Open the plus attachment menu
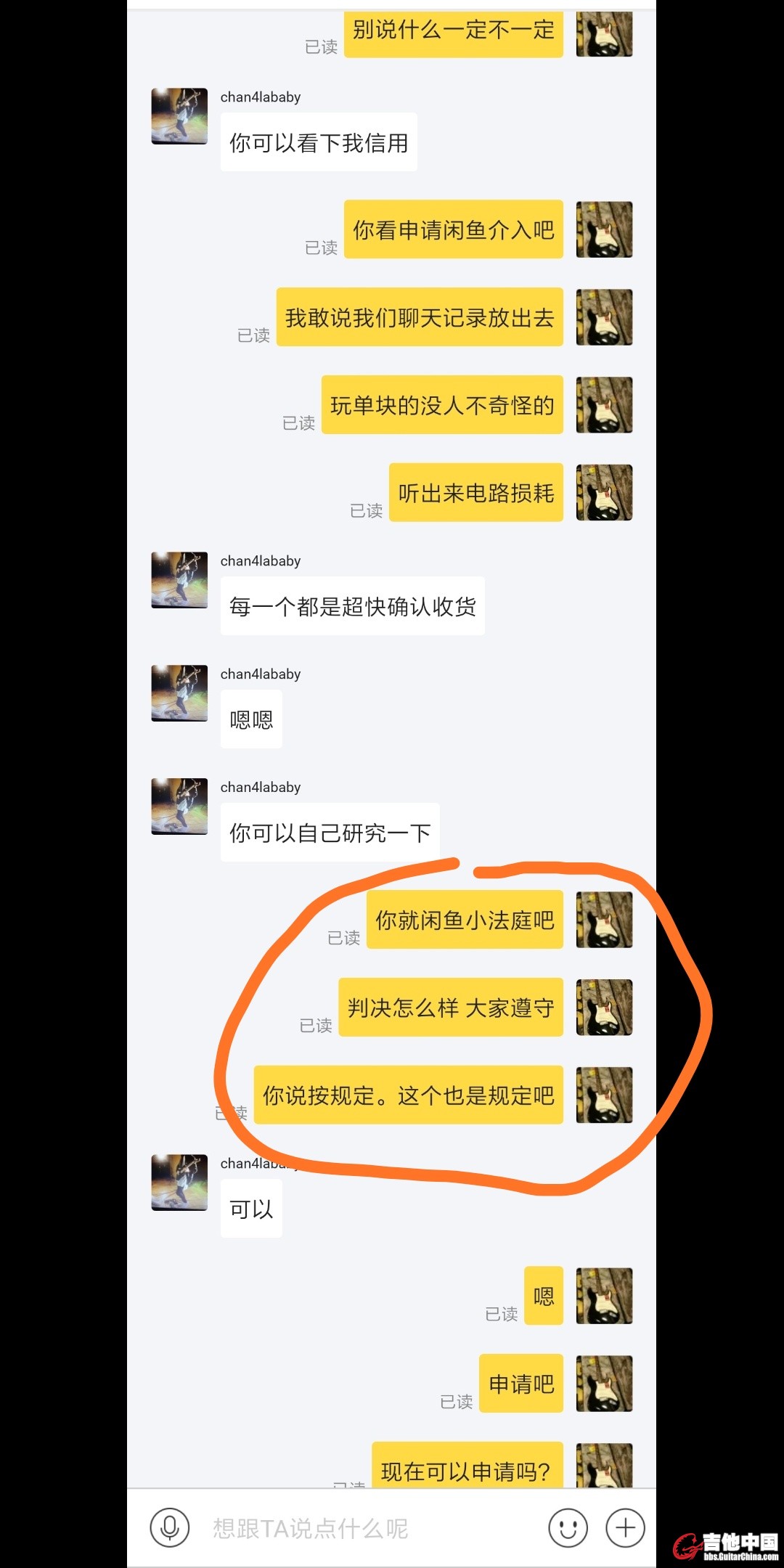This screenshot has width=784, height=1568. tap(625, 1527)
